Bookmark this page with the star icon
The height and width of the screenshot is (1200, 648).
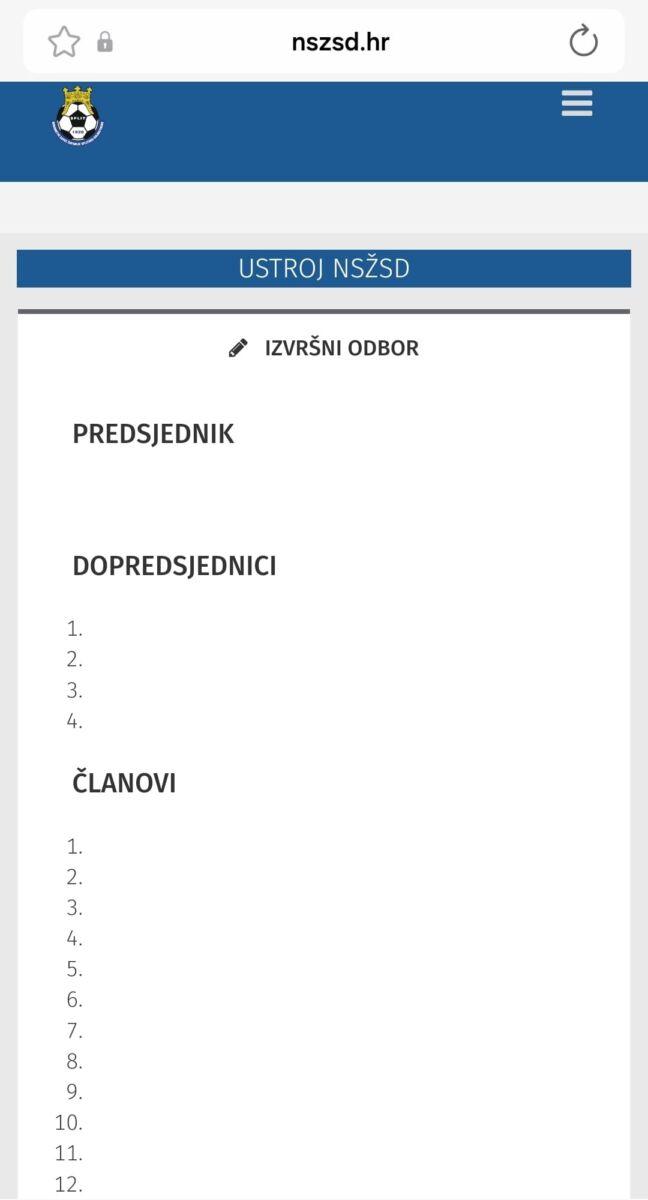[x=64, y=42]
